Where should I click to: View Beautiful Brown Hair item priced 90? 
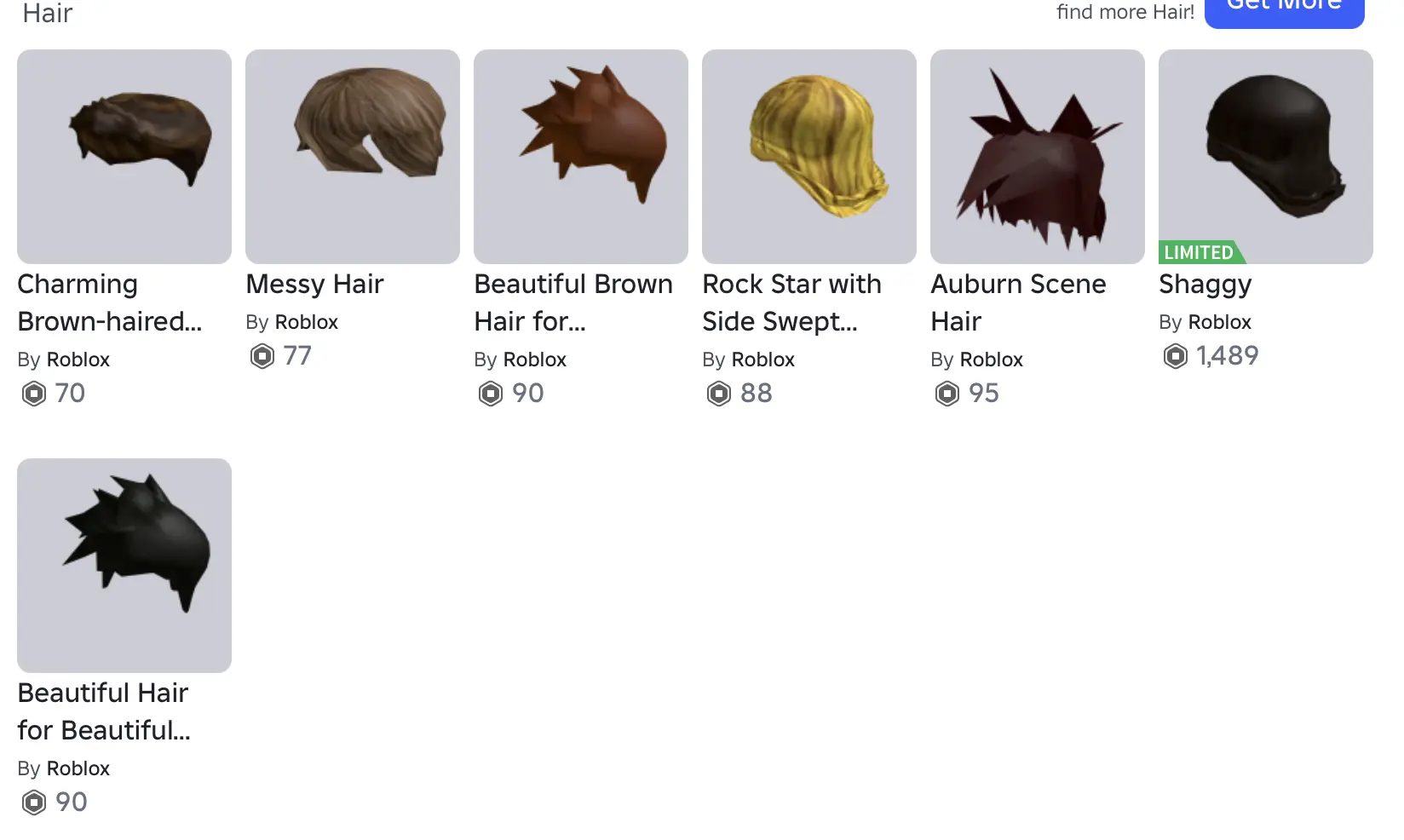tap(581, 157)
